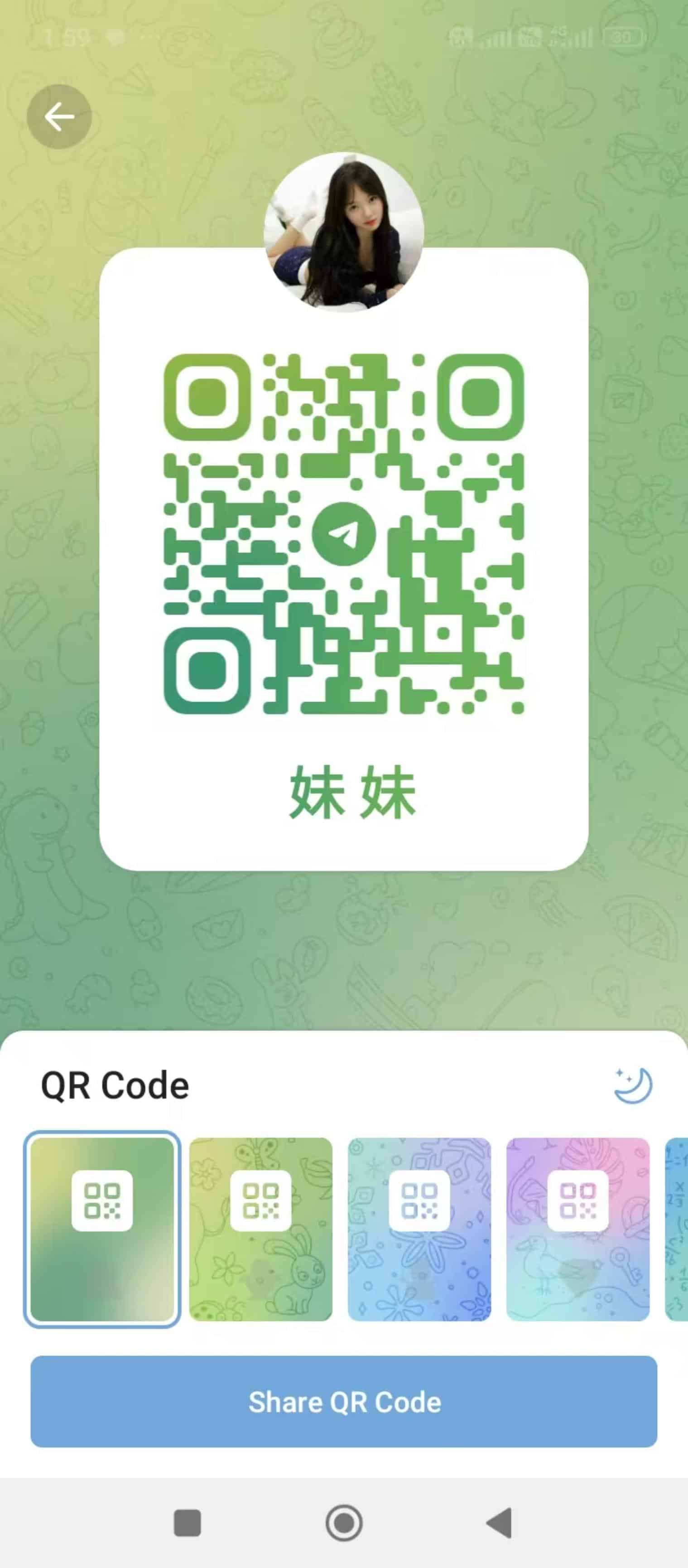Go back using the top-left arrow
688x1568 pixels.
pyautogui.click(x=59, y=116)
